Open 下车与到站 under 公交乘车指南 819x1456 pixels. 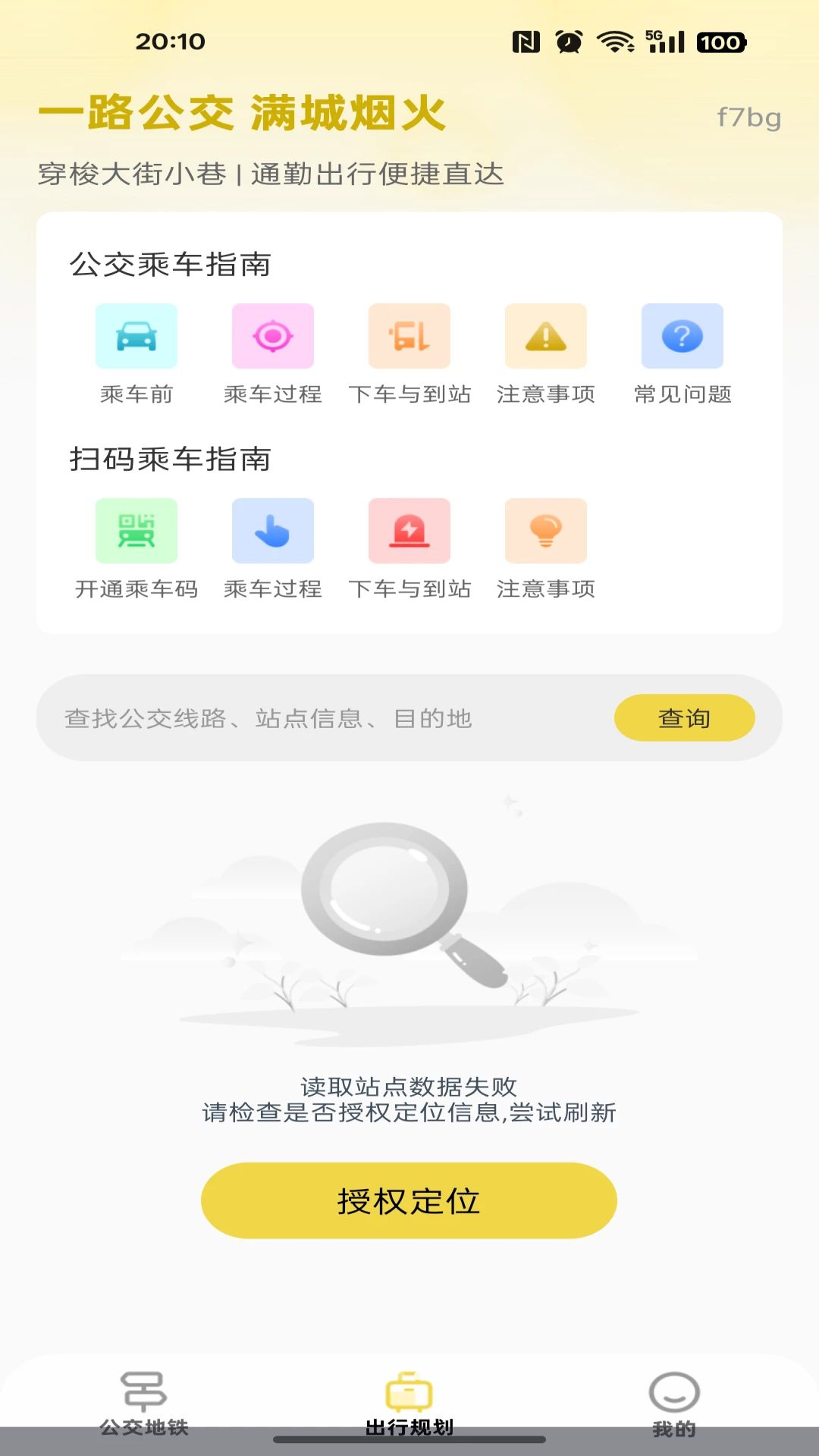(409, 355)
